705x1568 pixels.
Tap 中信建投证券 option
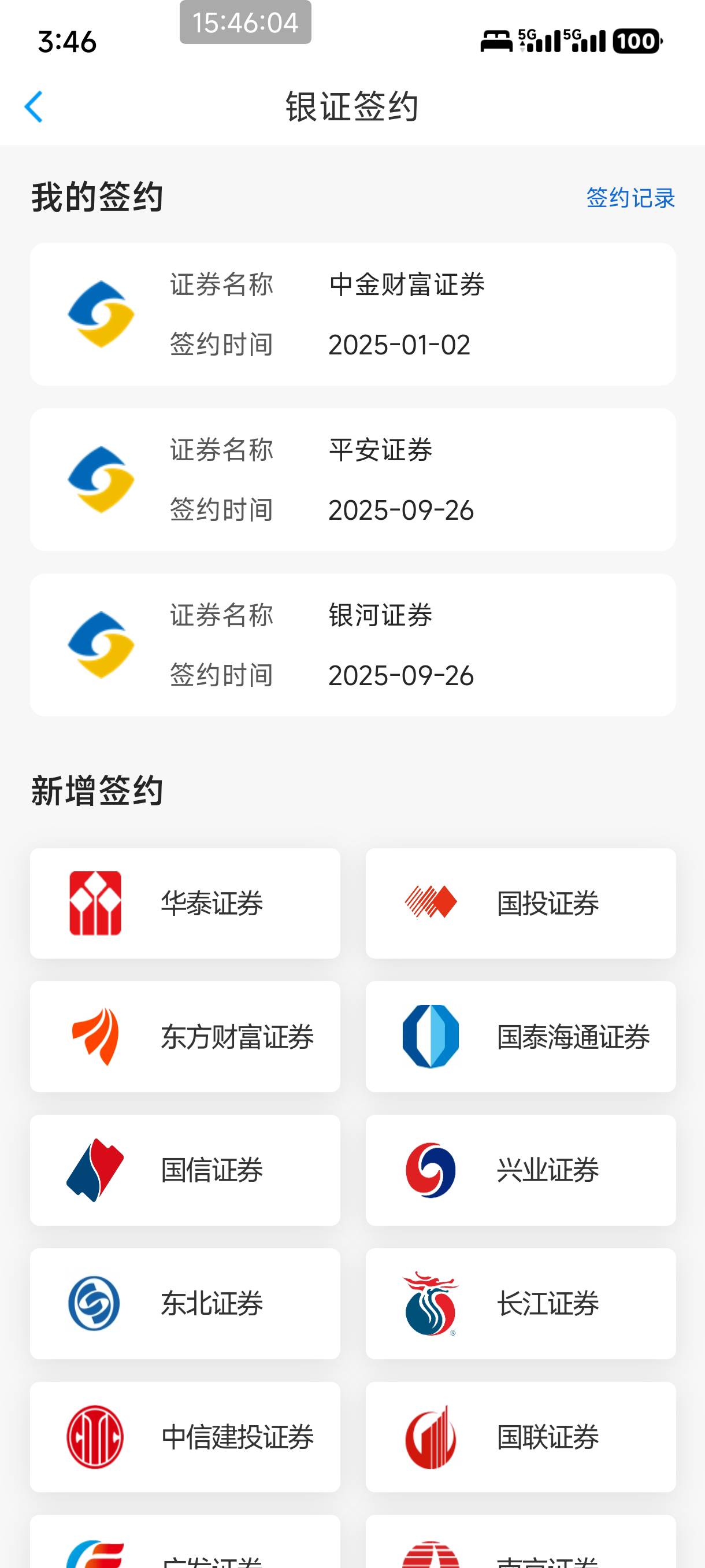pos(185,1437)
